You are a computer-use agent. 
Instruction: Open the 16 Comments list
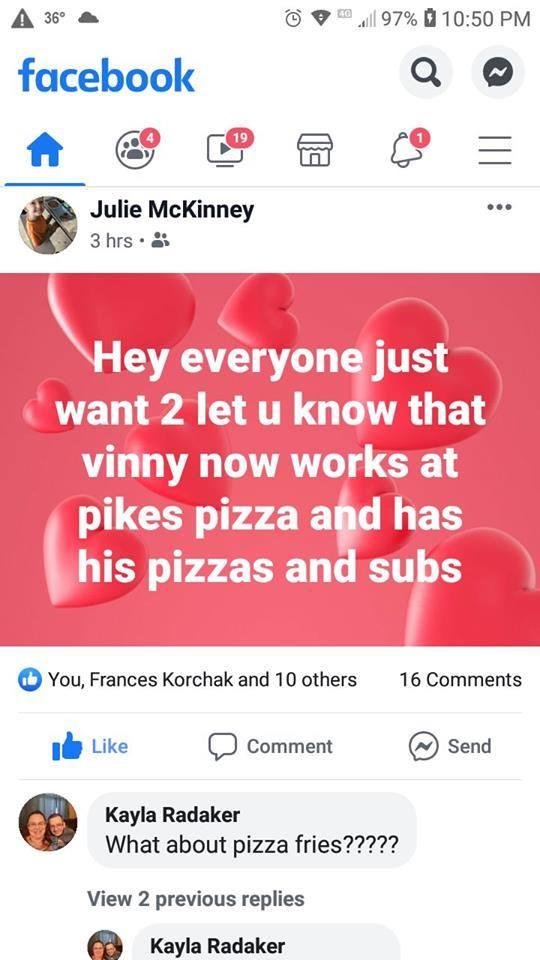coord(460,680)
